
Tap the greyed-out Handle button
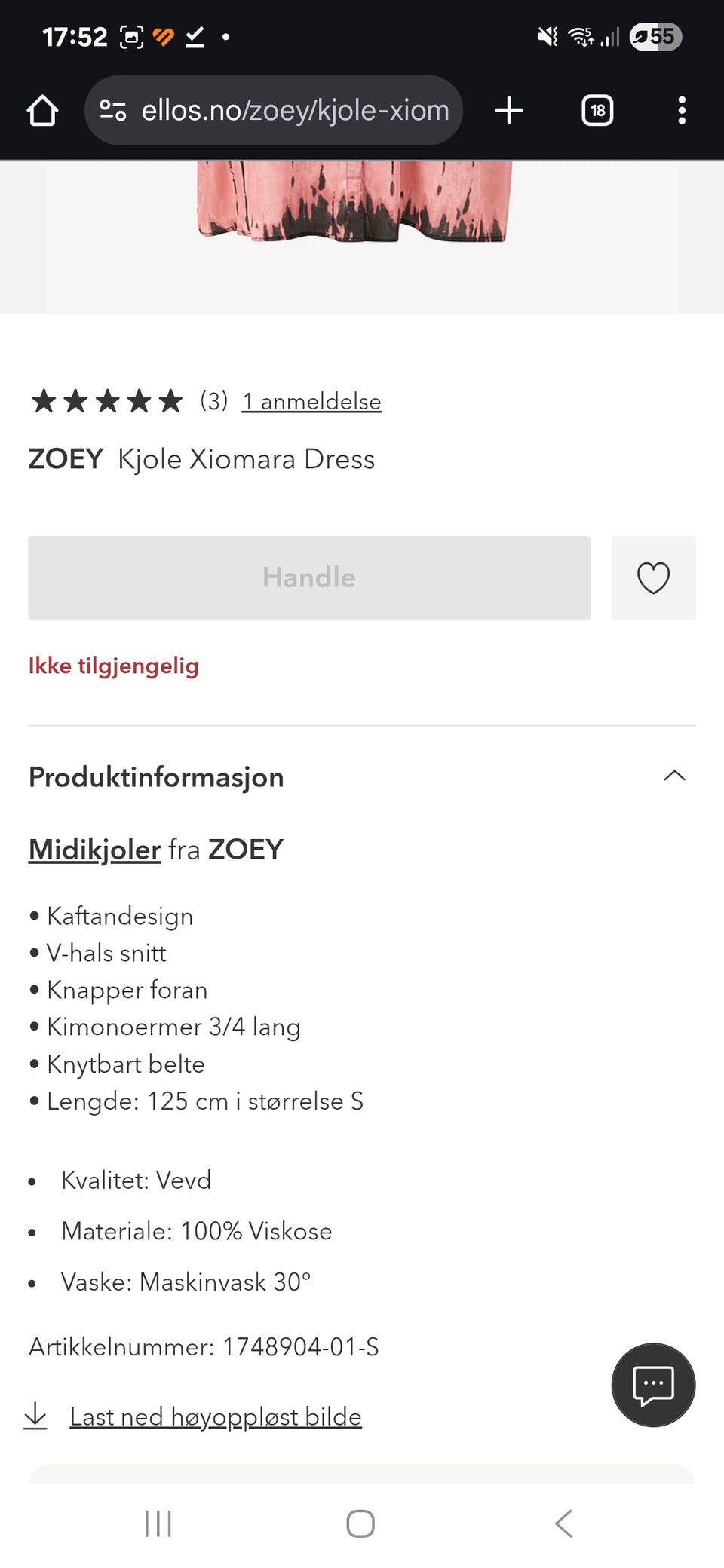point(308,578)
